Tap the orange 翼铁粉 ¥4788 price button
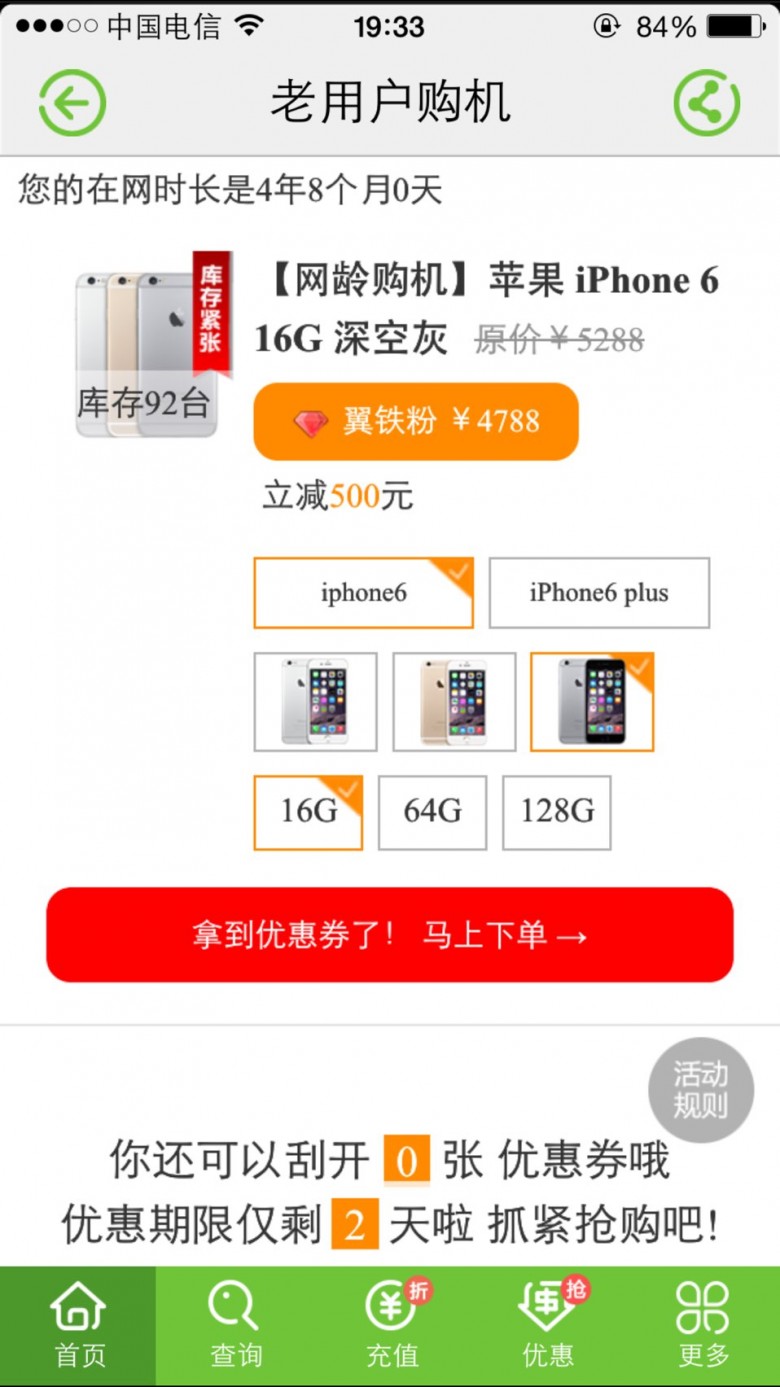Viewport: 780px width, 1387px height. point(416,422)
